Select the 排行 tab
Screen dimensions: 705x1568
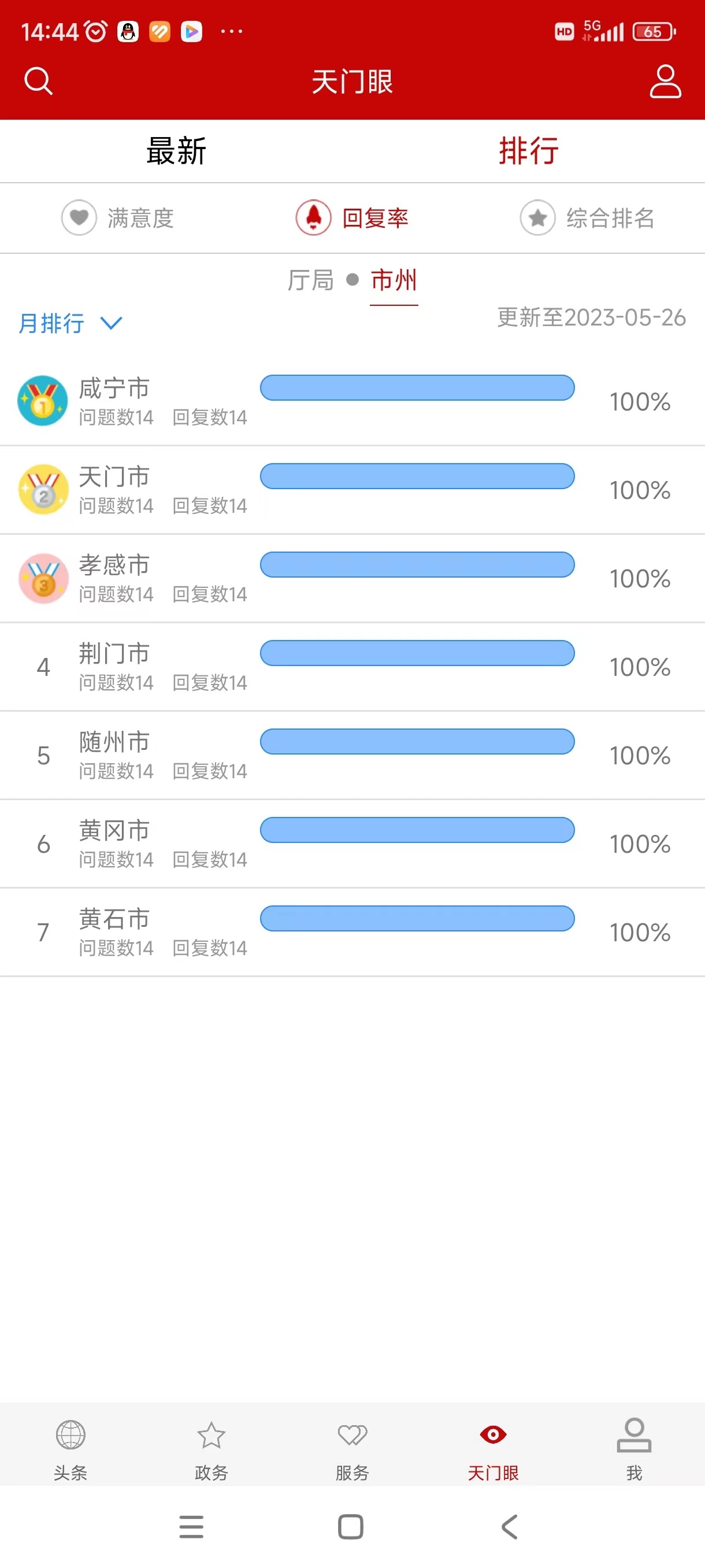tap(529, 151)
